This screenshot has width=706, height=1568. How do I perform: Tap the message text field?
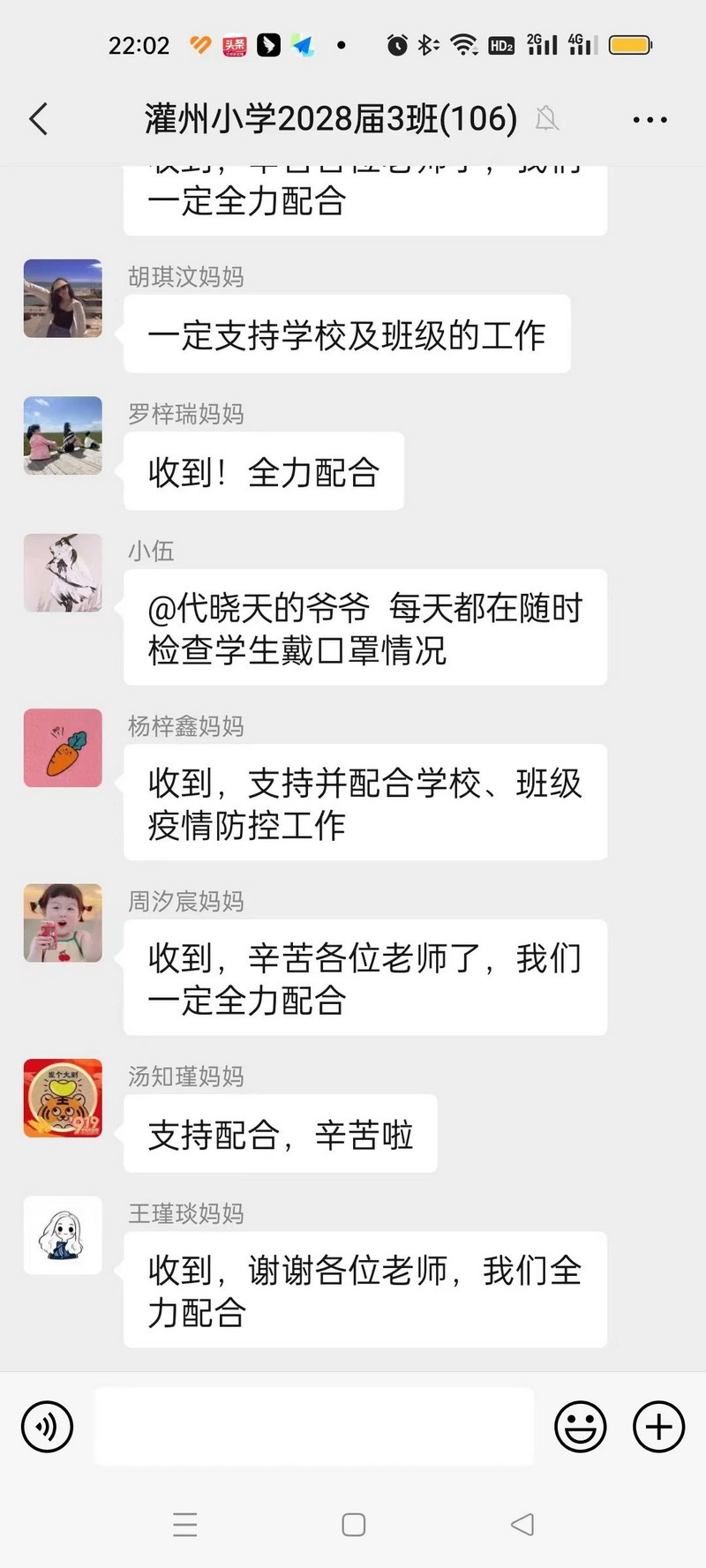[313, 1427]
